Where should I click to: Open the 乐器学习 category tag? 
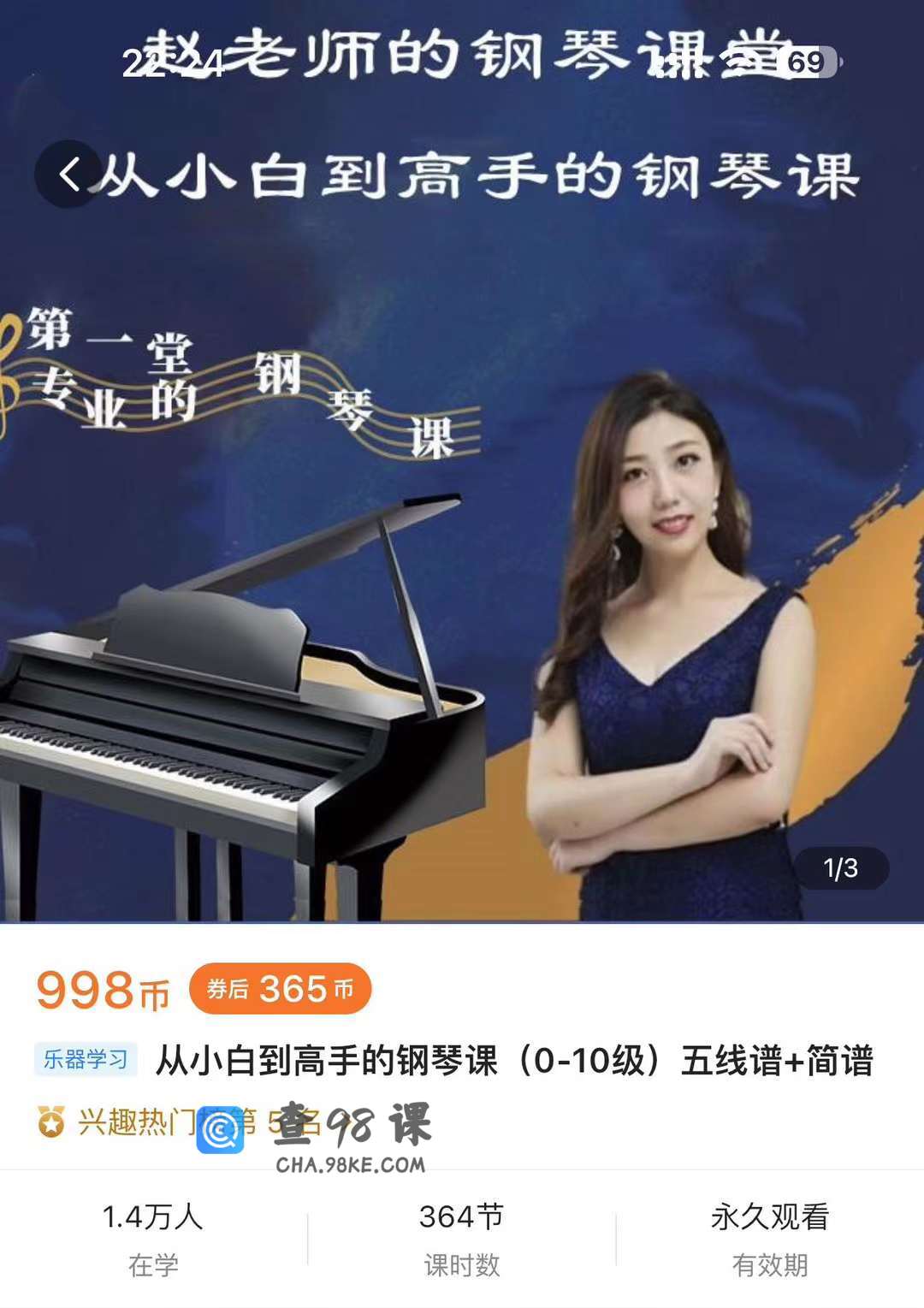point(86,1060)
